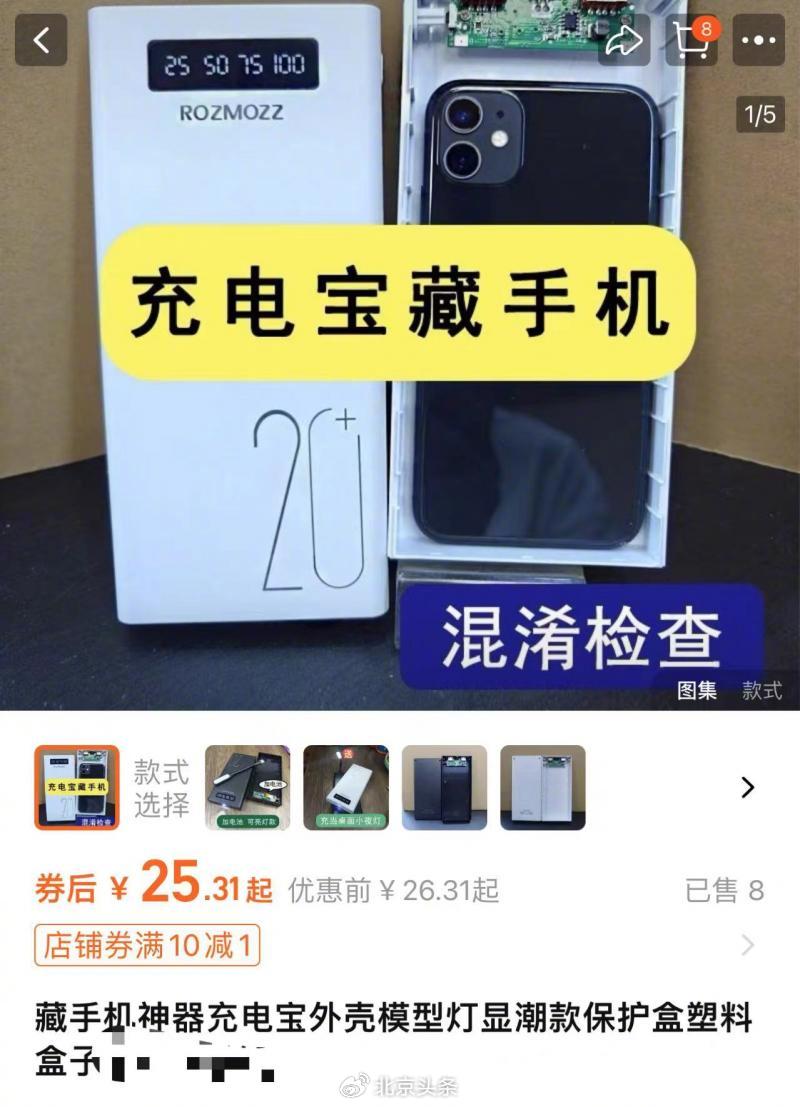800x1107 pixels.
Task: Select the white open-case style thumbnail
Action: click(x=542, y=787)
